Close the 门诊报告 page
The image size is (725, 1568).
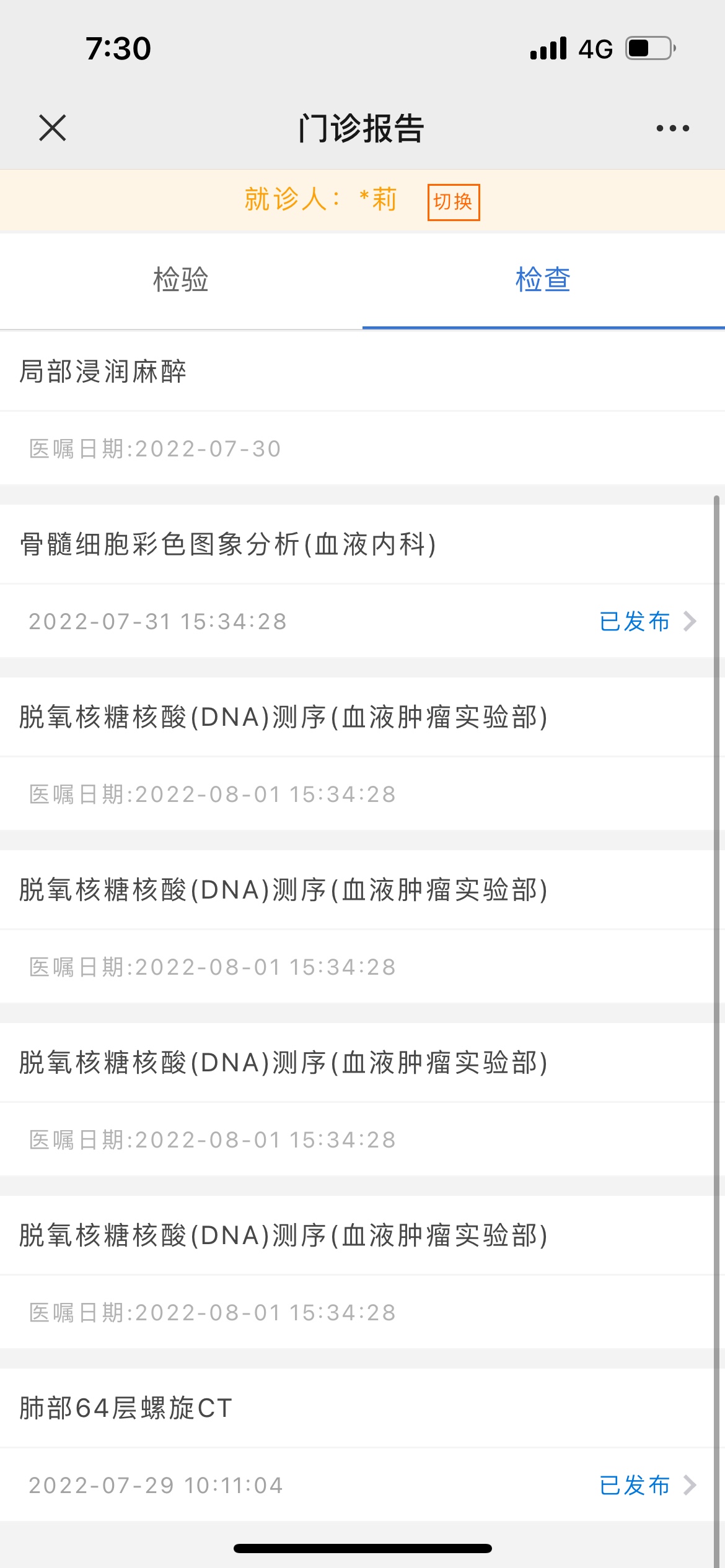point(53,128)
